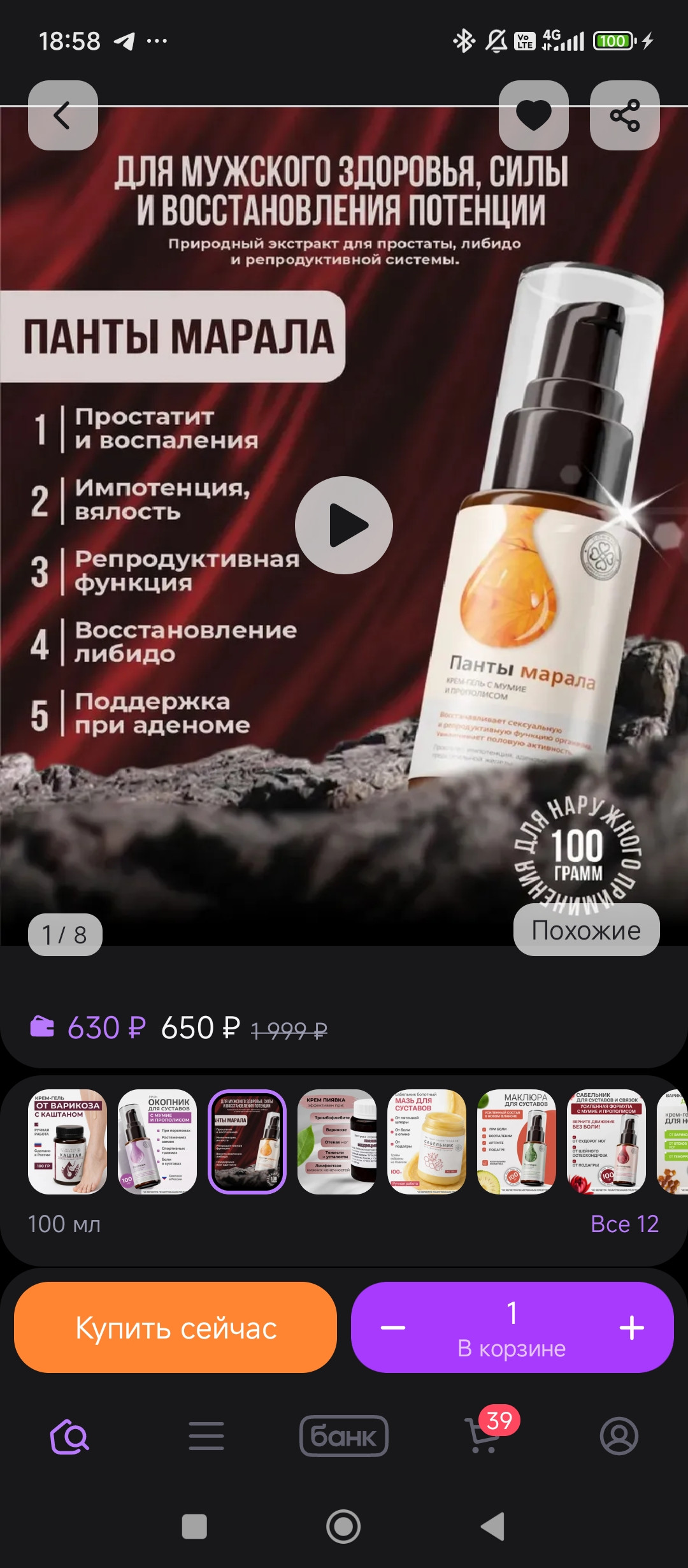Decrease the cart quantity with minus
Viewport: 688px width, 1568px height.
392,1328
